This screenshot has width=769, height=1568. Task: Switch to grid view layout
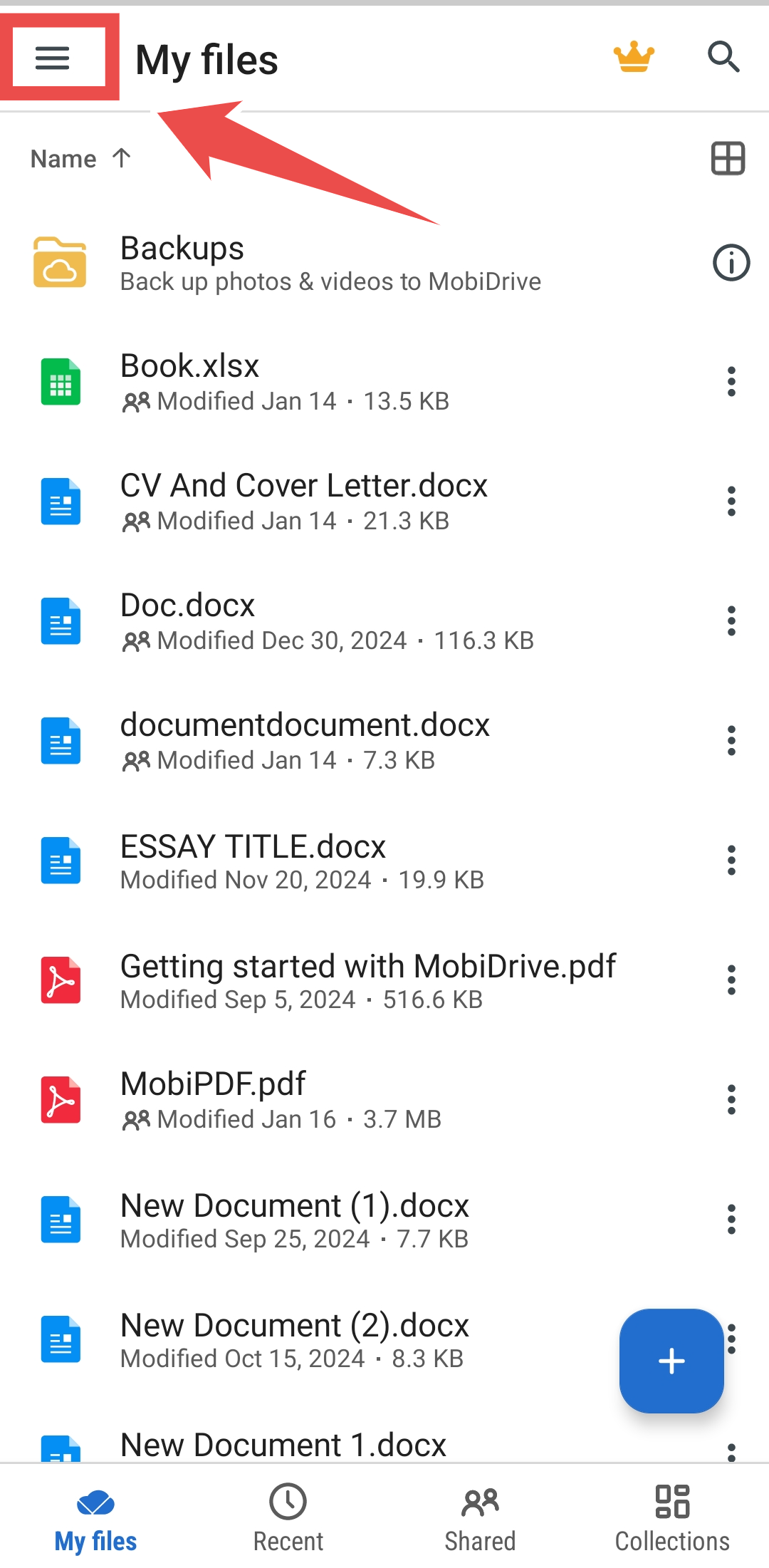pos(728,158)
